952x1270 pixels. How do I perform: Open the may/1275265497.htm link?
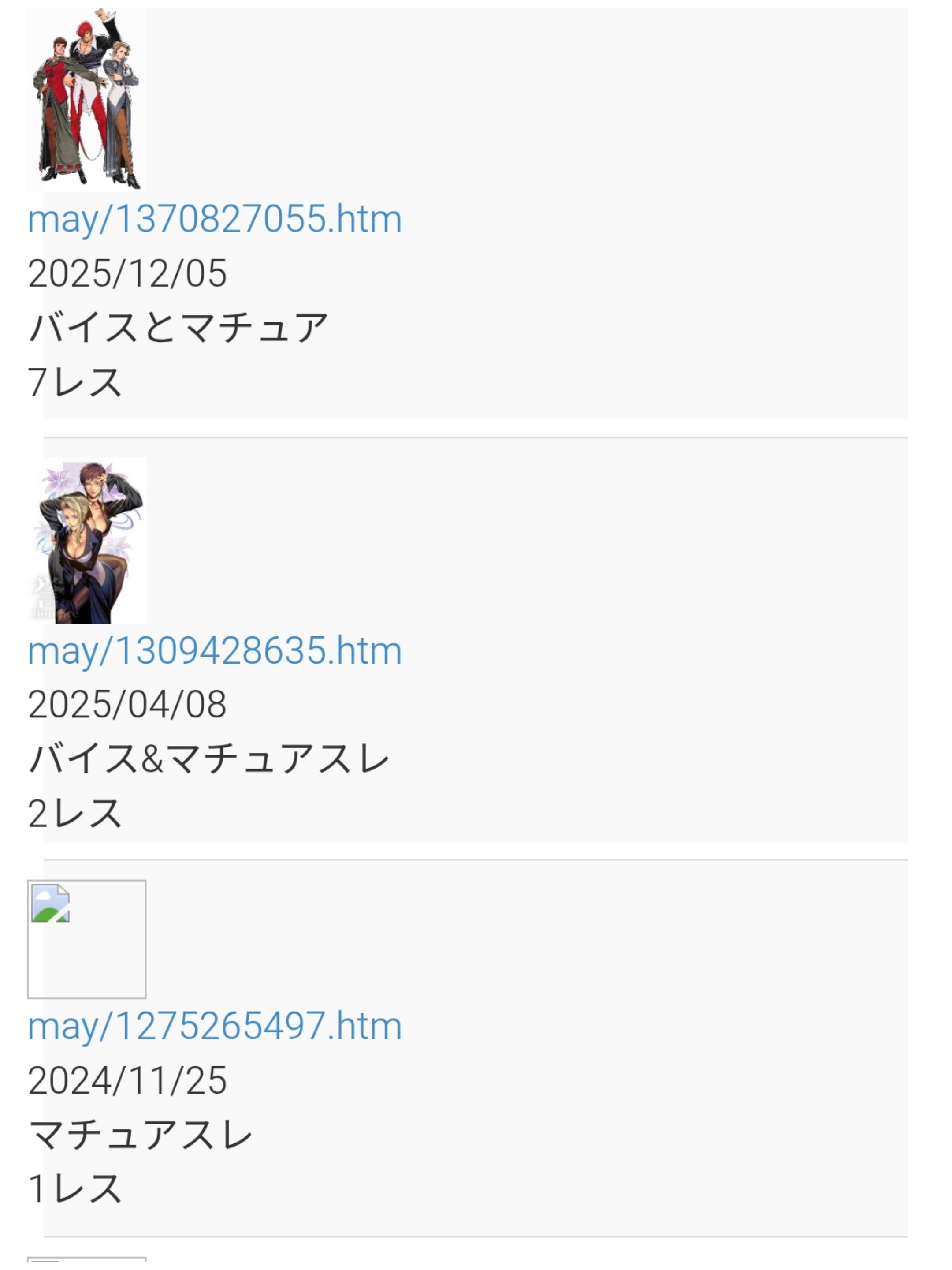pyautogui.click(x=215, y=1026)
